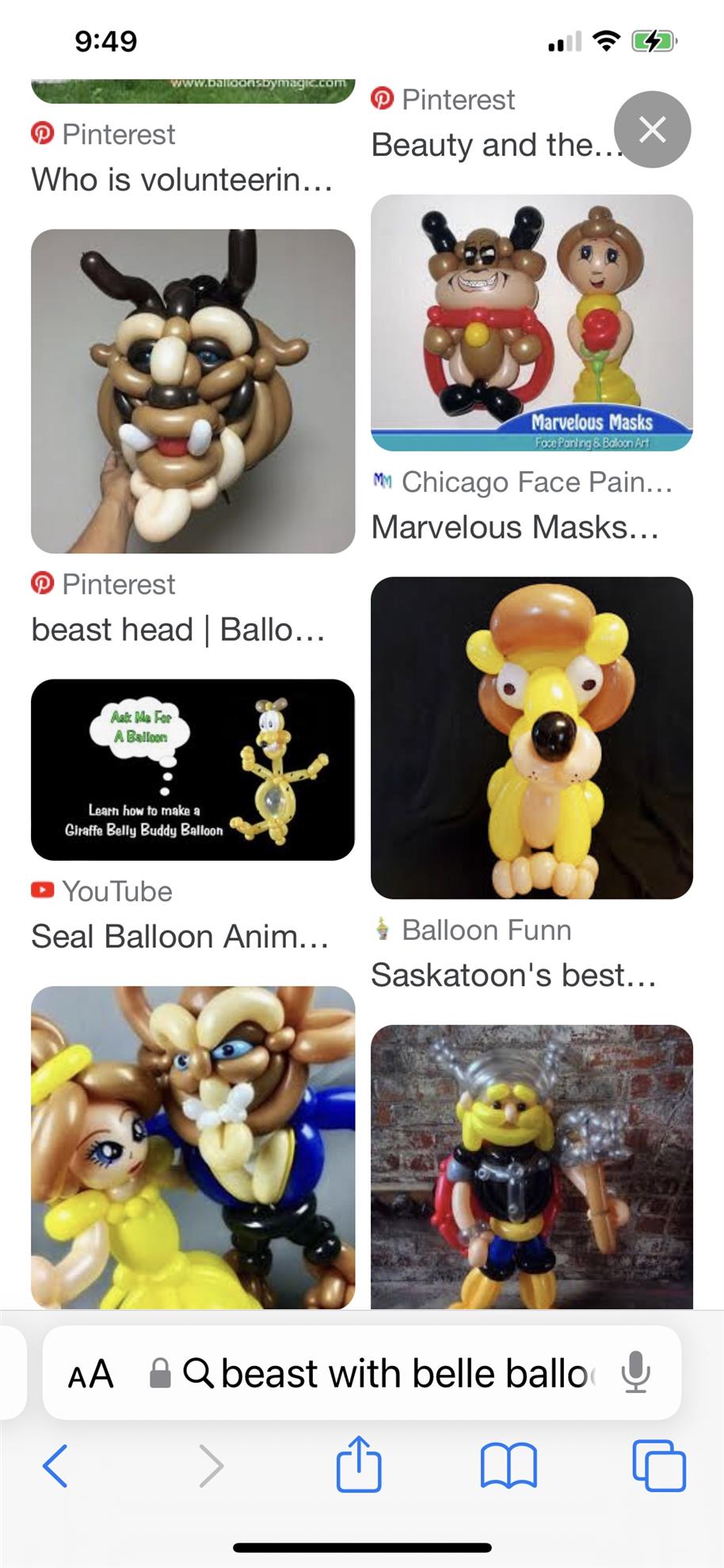Tap the "Seal Balloon Anim…" result title

[x=180, y=936]
